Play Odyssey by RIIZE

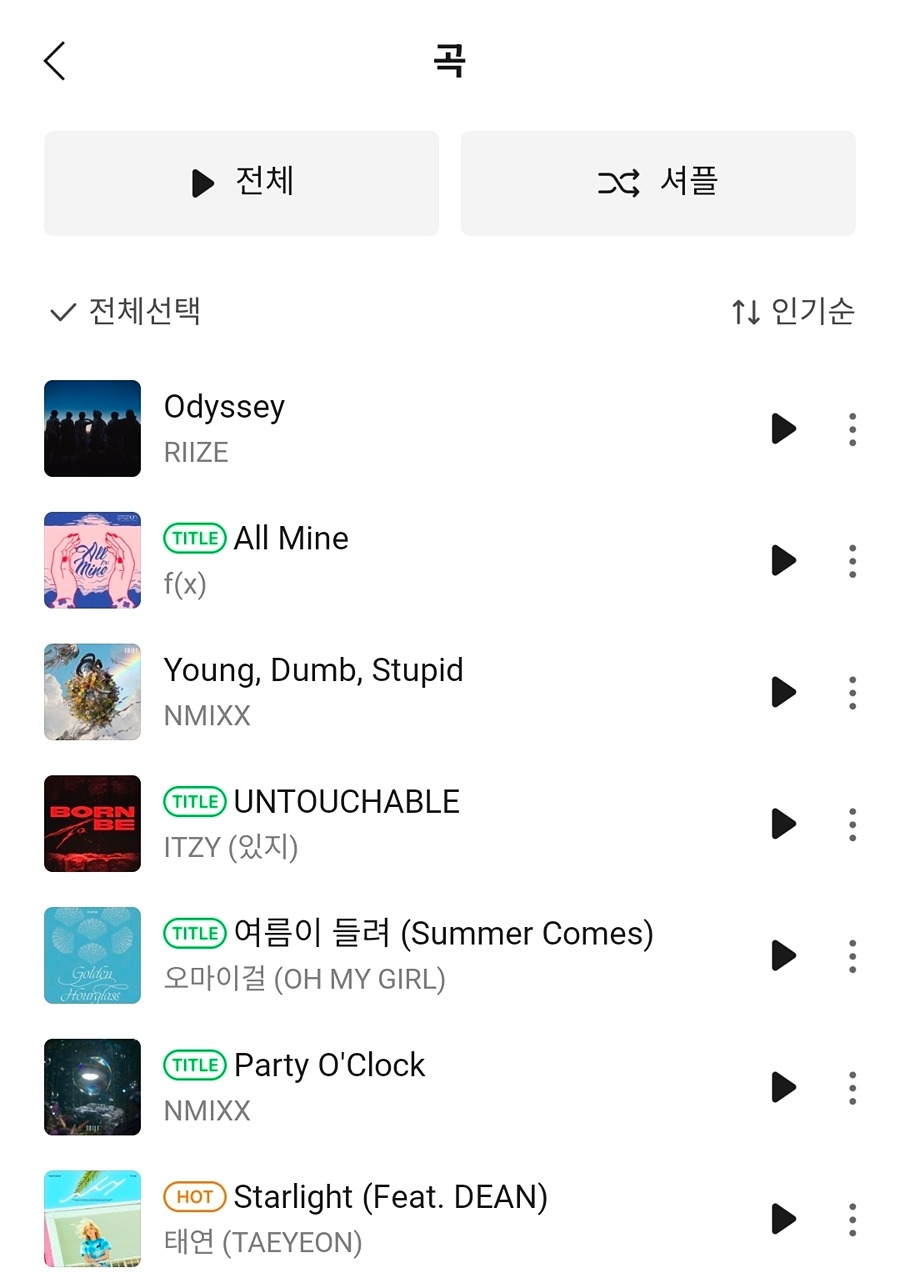click(x=784, y=429)
